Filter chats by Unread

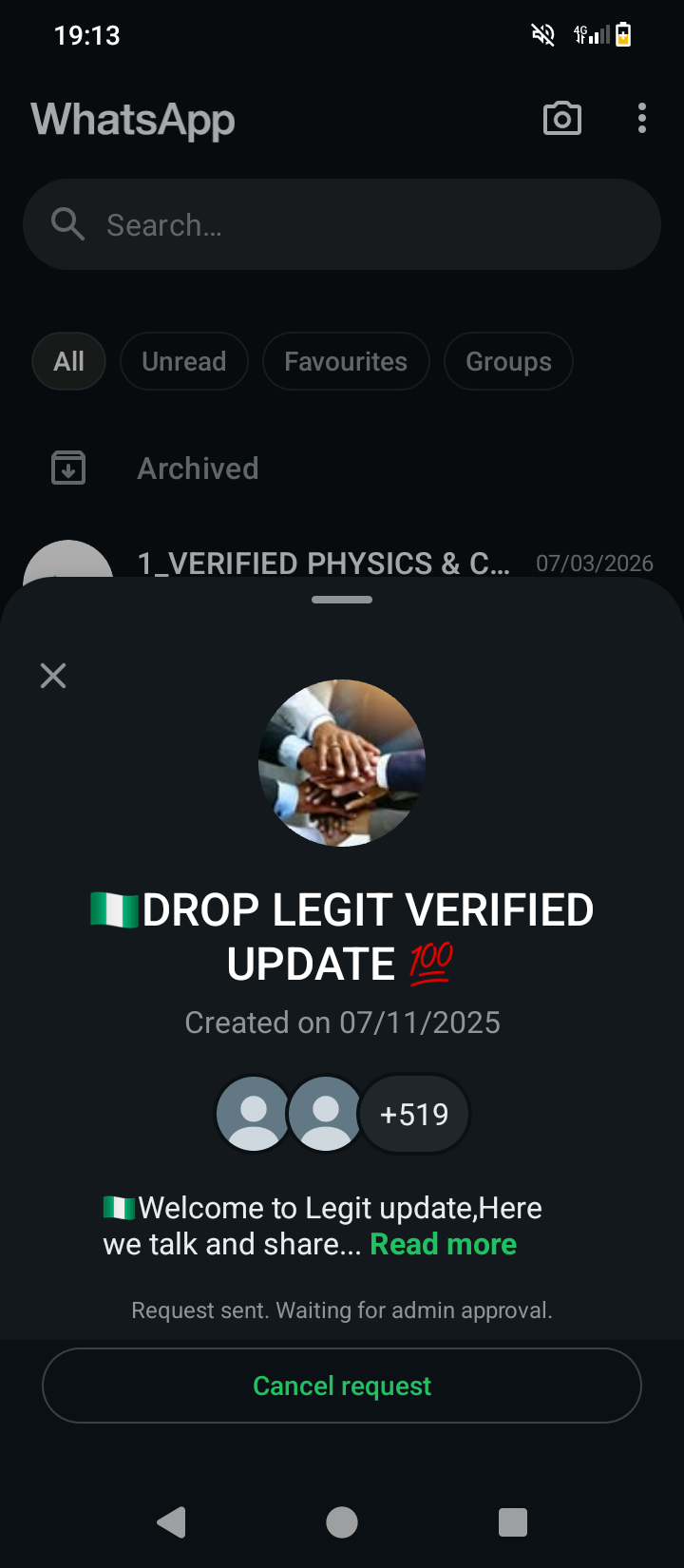click(x=184, y=361)
